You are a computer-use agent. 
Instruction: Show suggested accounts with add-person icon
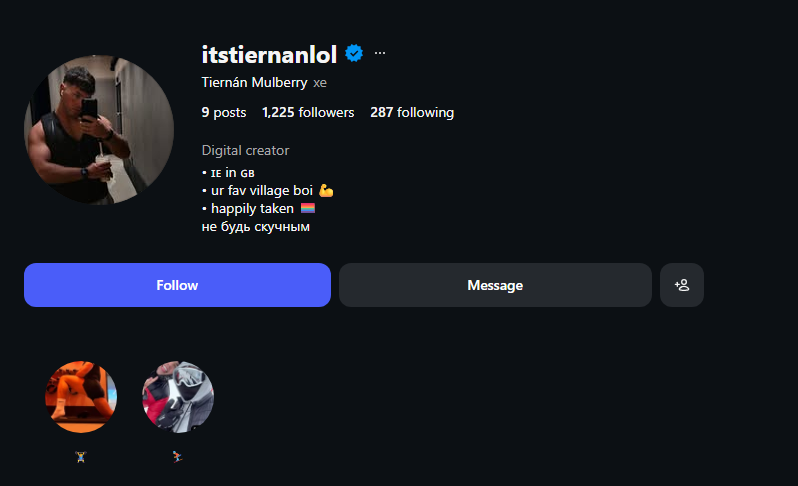click(x=682, y=285)
